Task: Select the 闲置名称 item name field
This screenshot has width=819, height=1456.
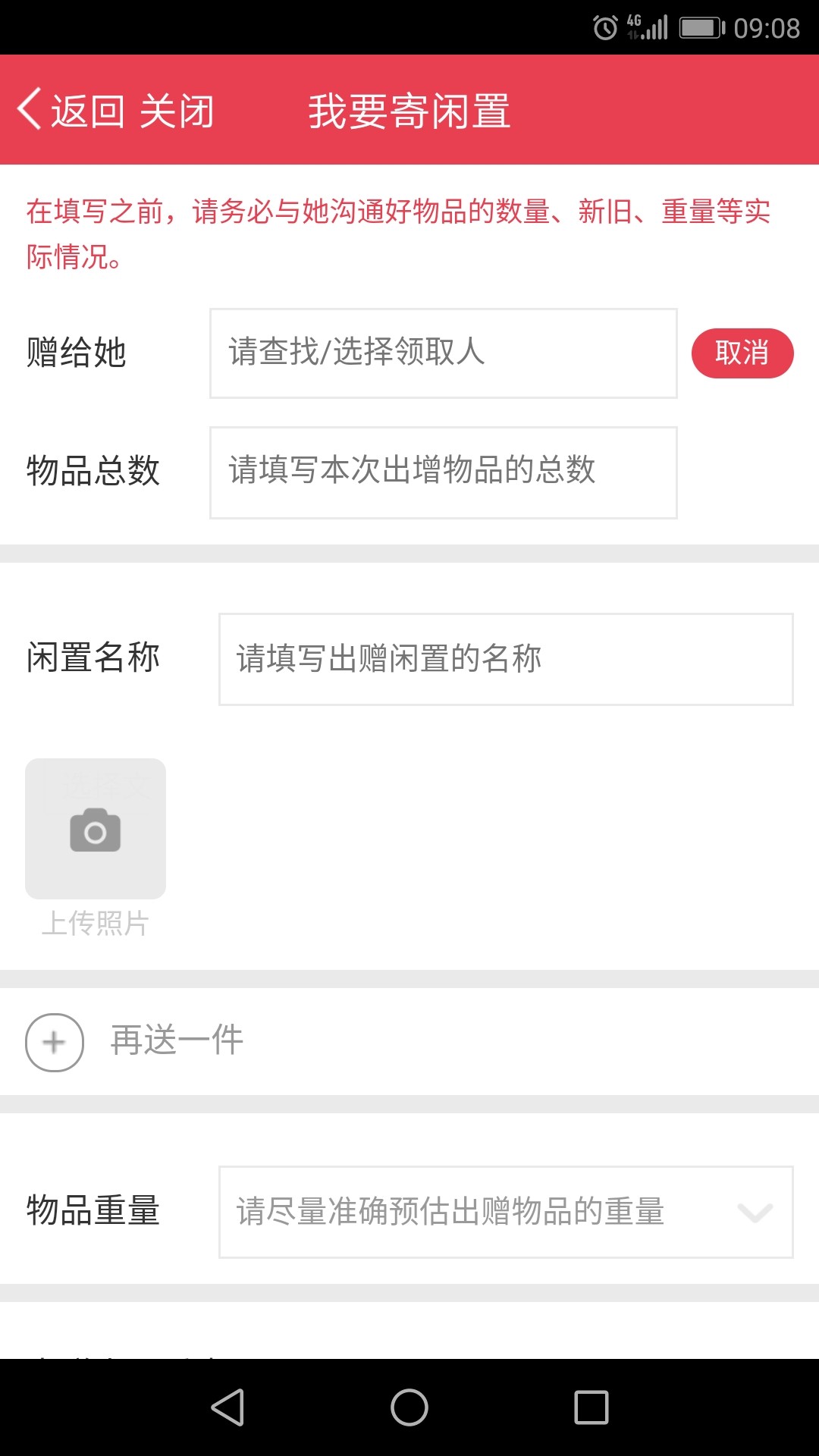Action: pyautogui.click(x=506, y=659)
